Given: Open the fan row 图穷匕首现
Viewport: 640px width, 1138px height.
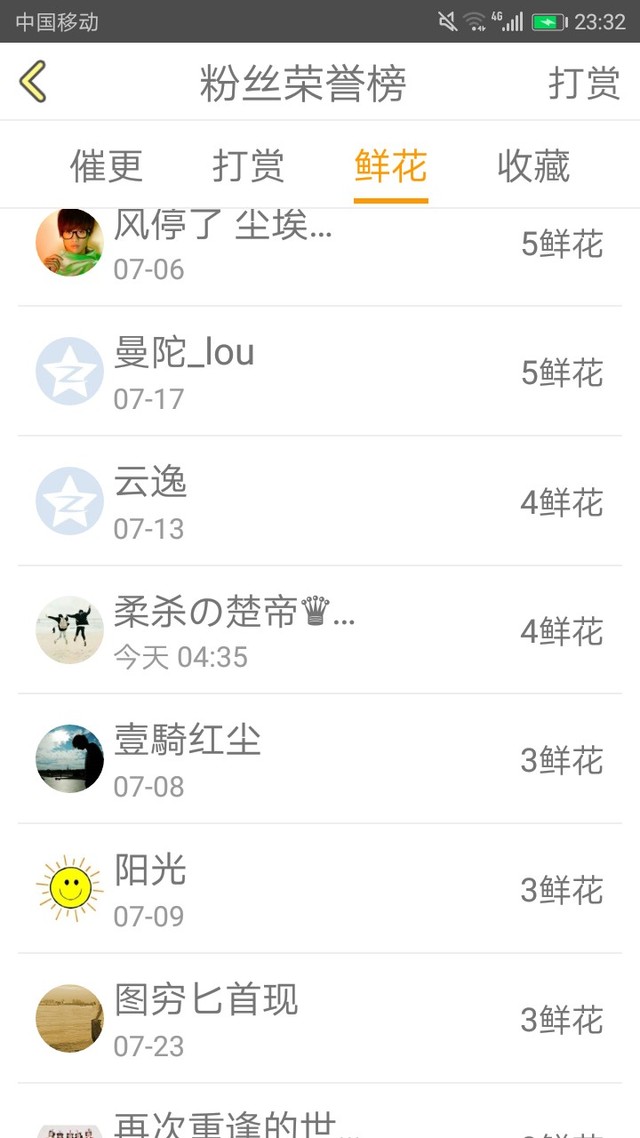Looking at the screenshot, I should point(320,1019).
